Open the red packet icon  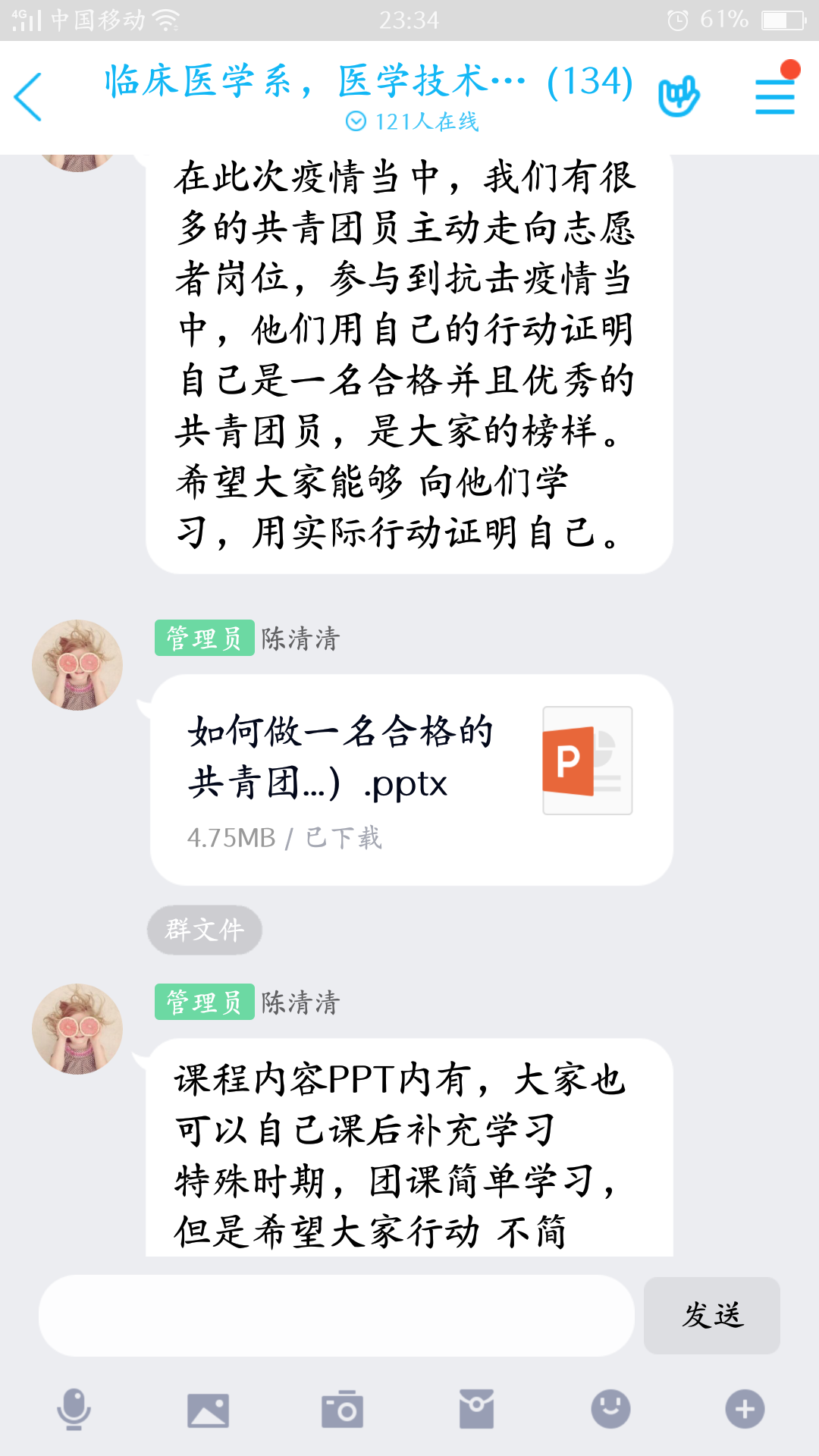(476, 1410)
